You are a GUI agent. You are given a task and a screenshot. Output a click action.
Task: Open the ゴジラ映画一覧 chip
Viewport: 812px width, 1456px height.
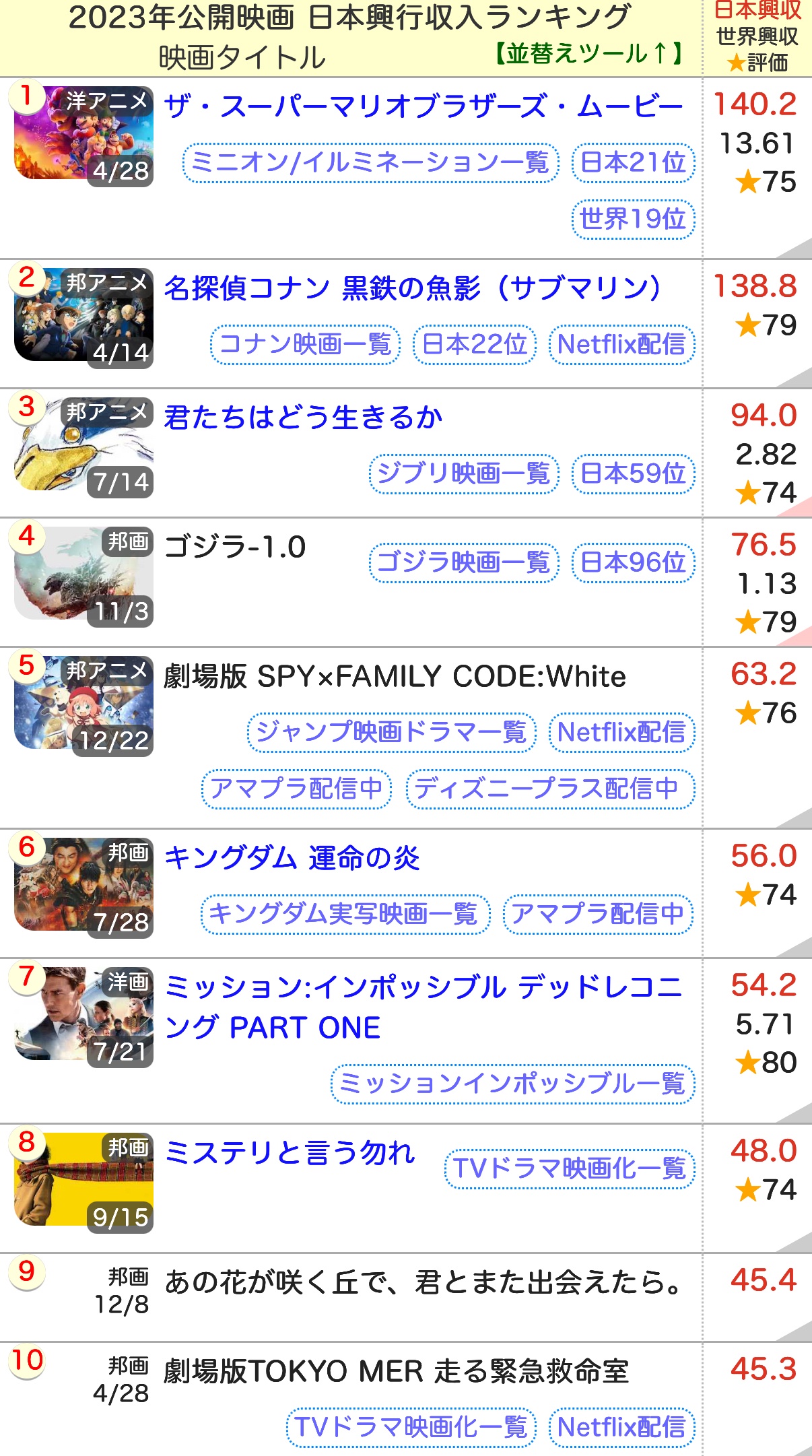point(463,562)
